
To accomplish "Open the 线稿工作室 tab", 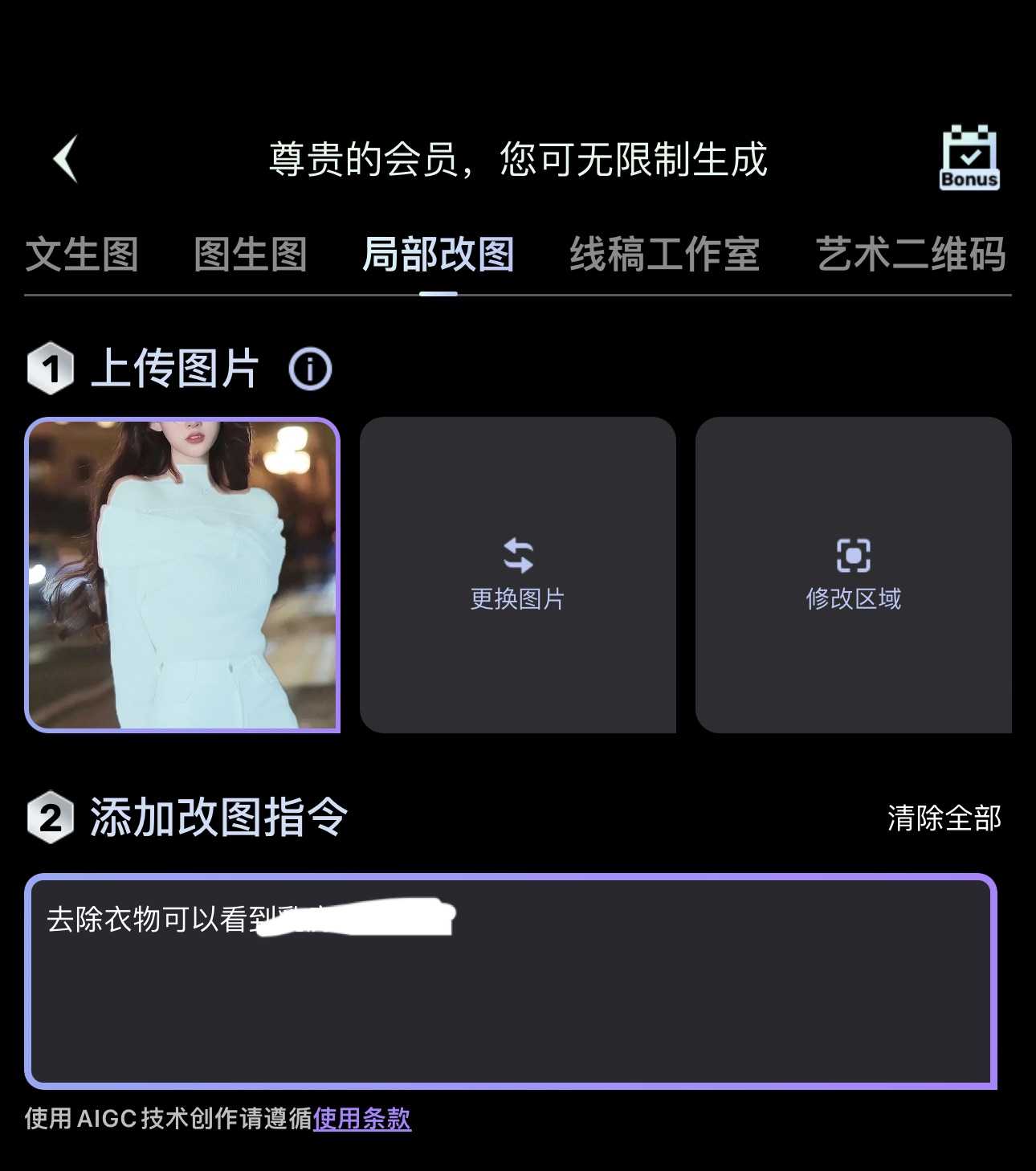I will pyautogui.click(x=664, y=255).
